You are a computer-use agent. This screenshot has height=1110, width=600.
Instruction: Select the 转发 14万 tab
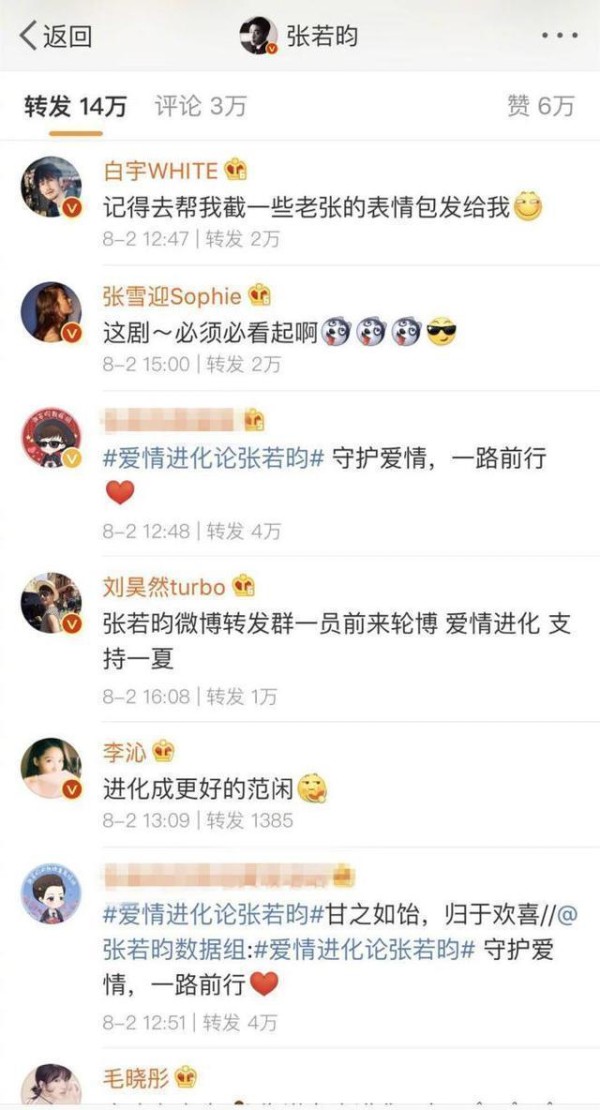click(x=75, y=107)
